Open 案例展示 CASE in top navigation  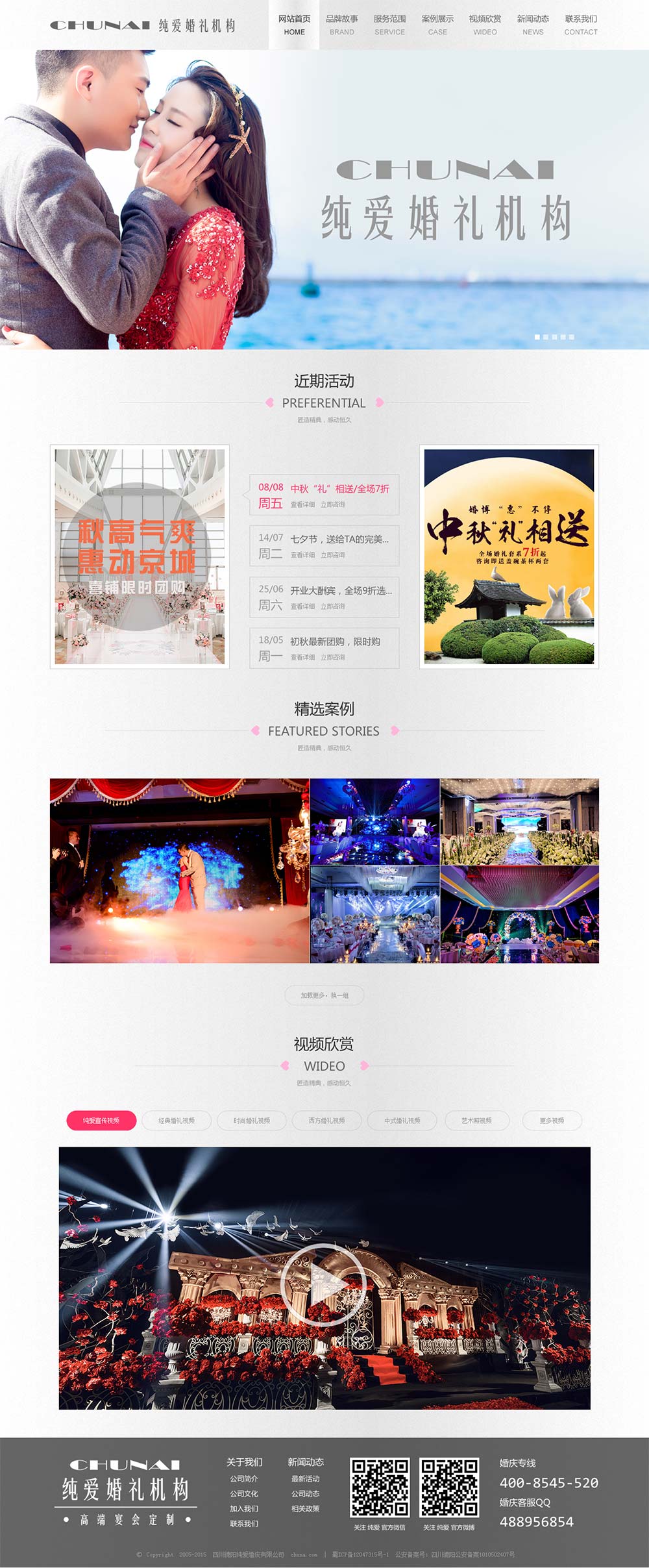click(x=437, y=25)
